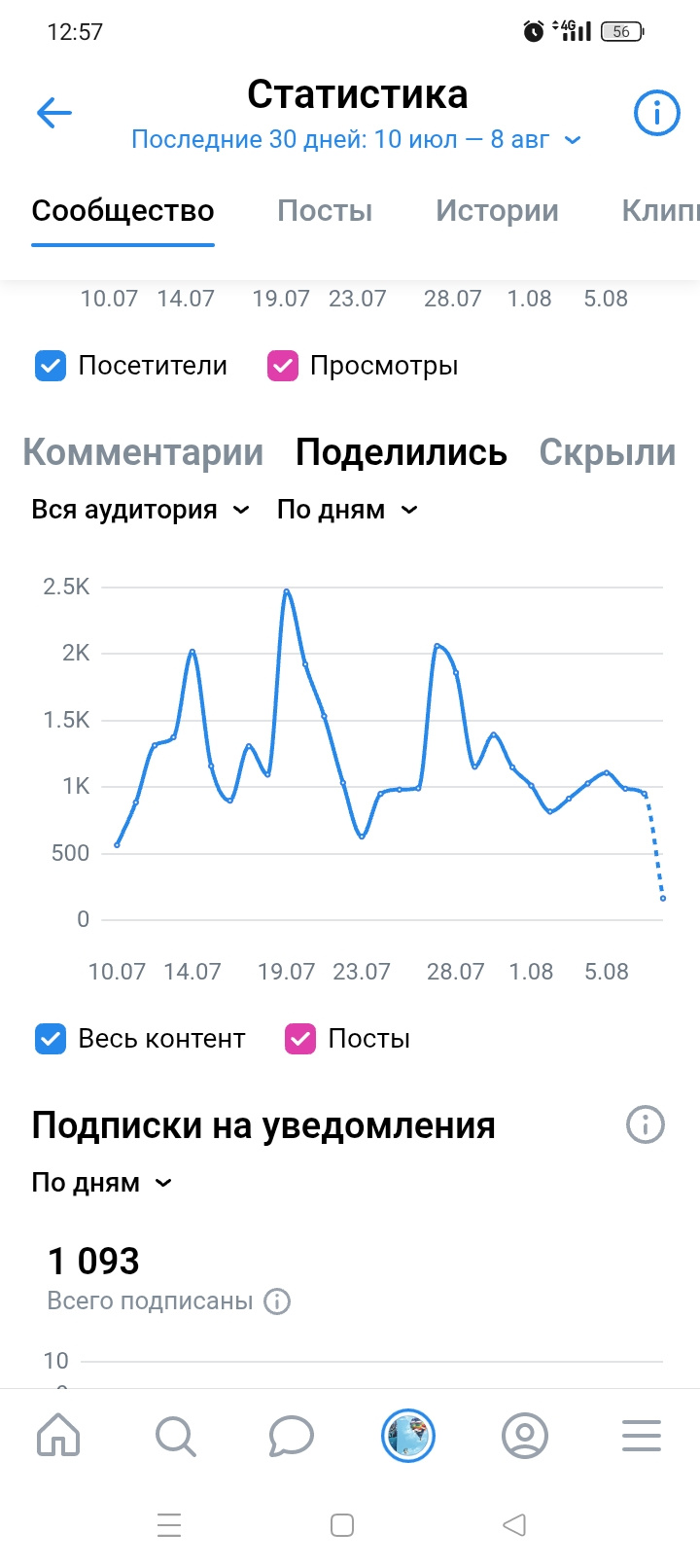Uncheck the Посты checkbox under the chart
Viewport: 700px width, 1568px height.
pyautogui.click(x=300, y=1039)
